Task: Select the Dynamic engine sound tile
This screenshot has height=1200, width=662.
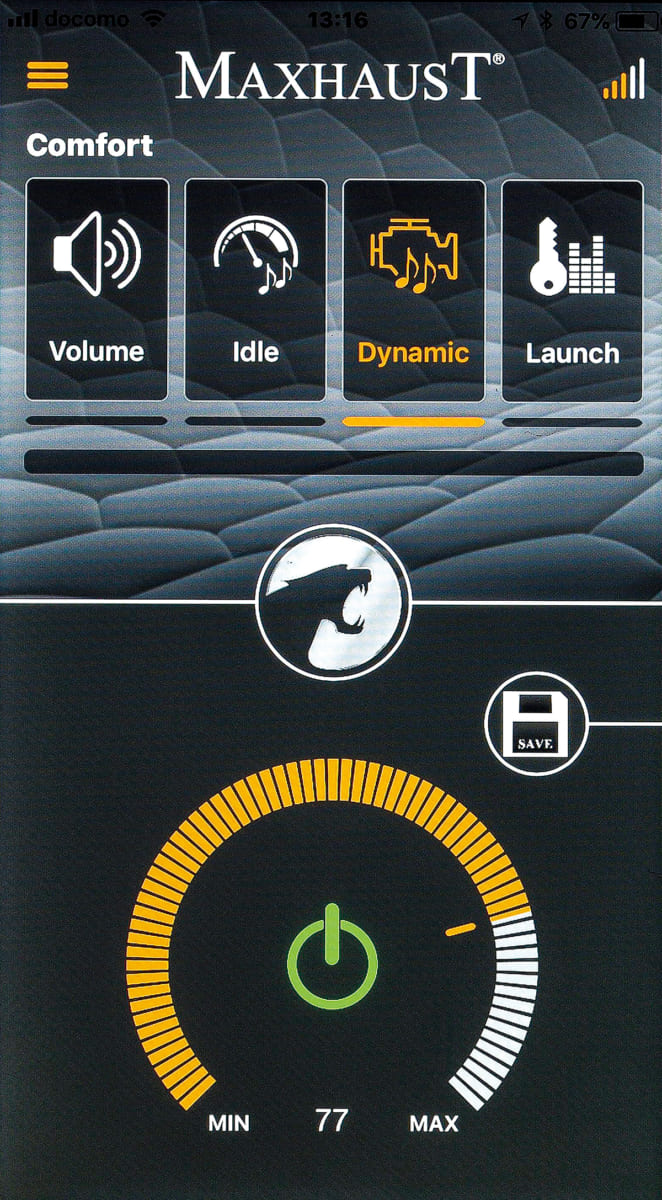Action: point(414,290)
